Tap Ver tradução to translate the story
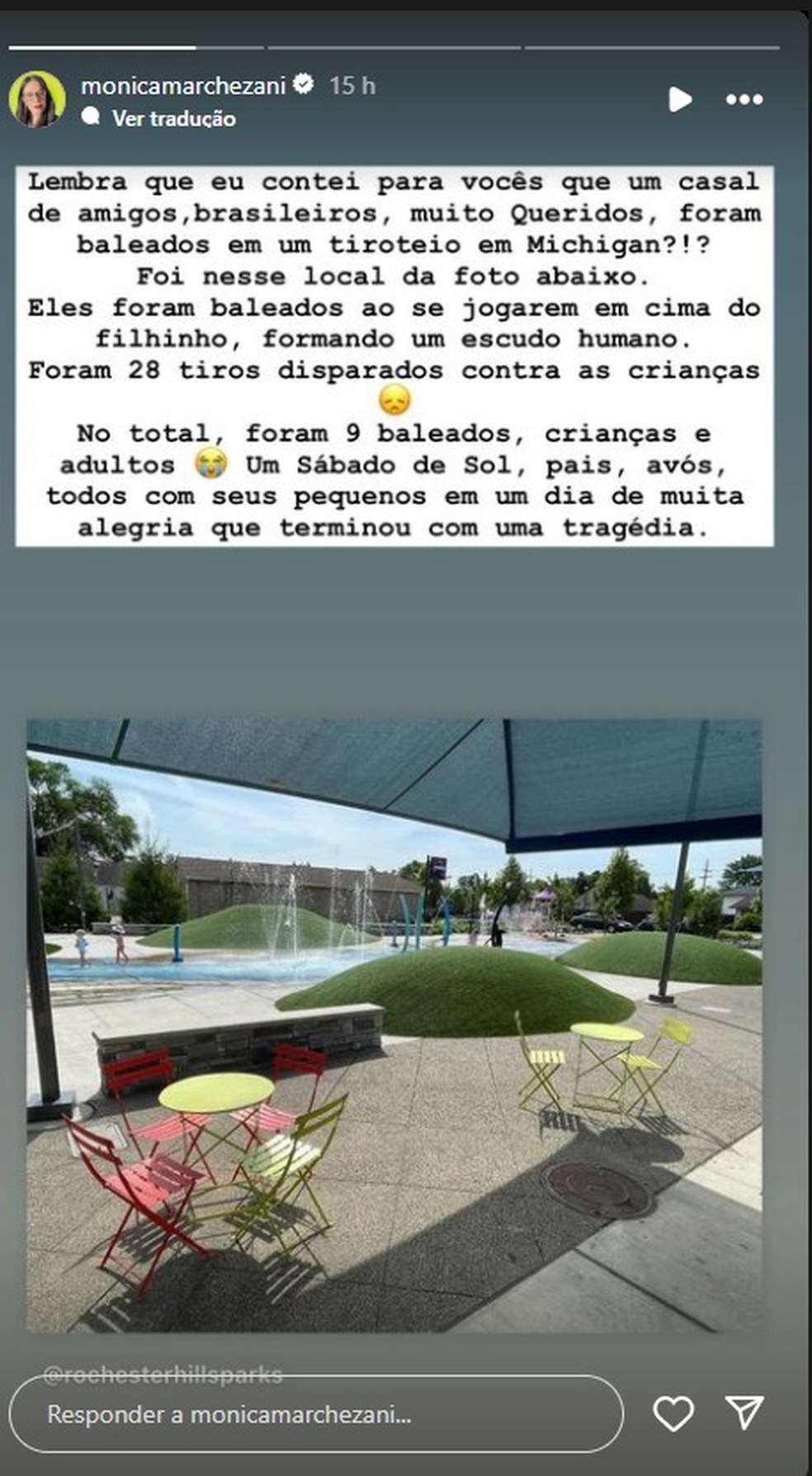Image resolution: width=812 pixels, height=1476 pixels. (173, 119)
